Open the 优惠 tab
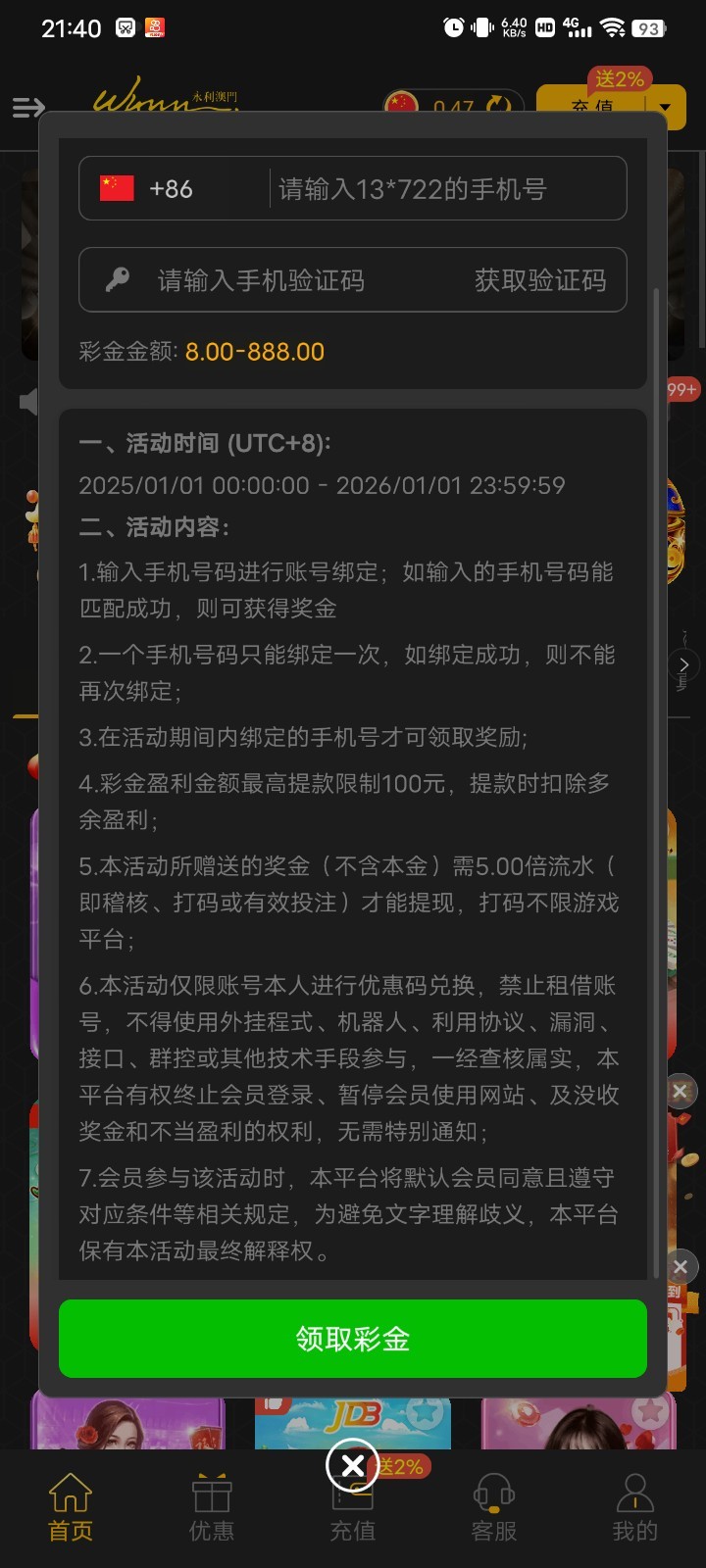Image resolution: width=706 pixels, height=1568 pixels. [x=212, y=1507]
